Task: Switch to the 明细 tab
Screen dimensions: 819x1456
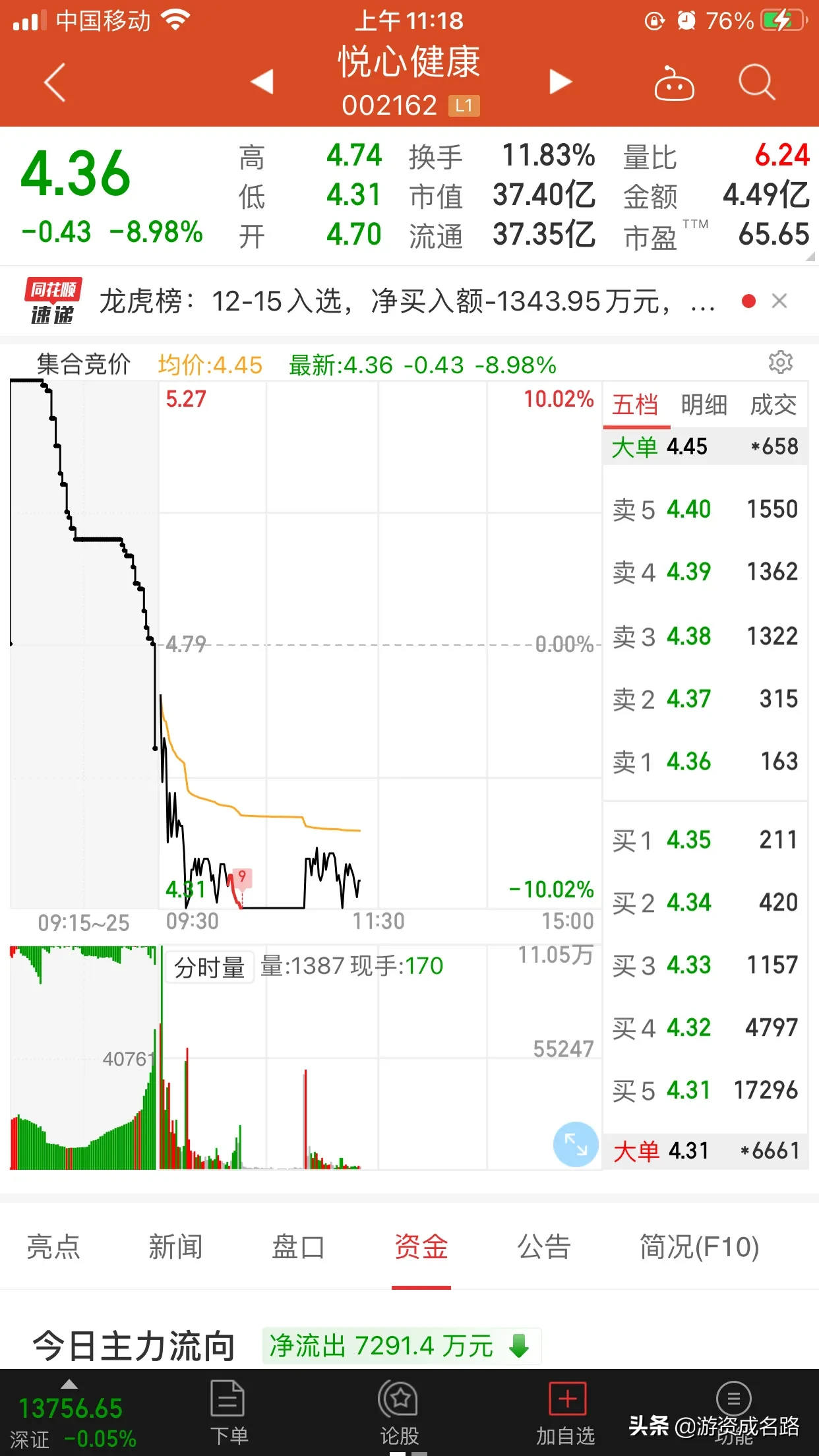Action: pos(704,405)
